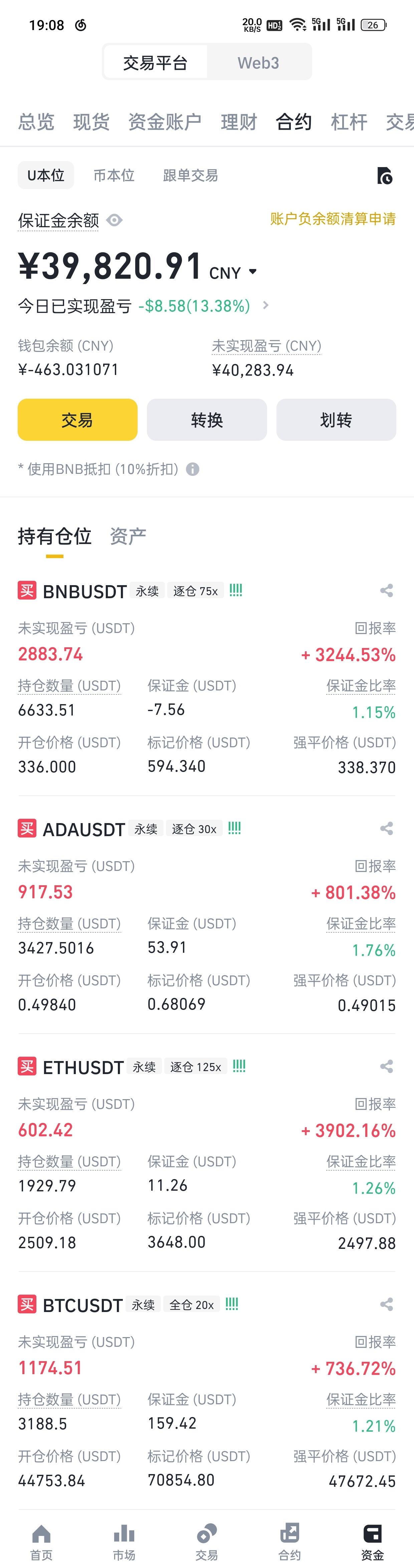Share the ETHUSDT position
The image size is (414, 1568).
coord(387,1067)
